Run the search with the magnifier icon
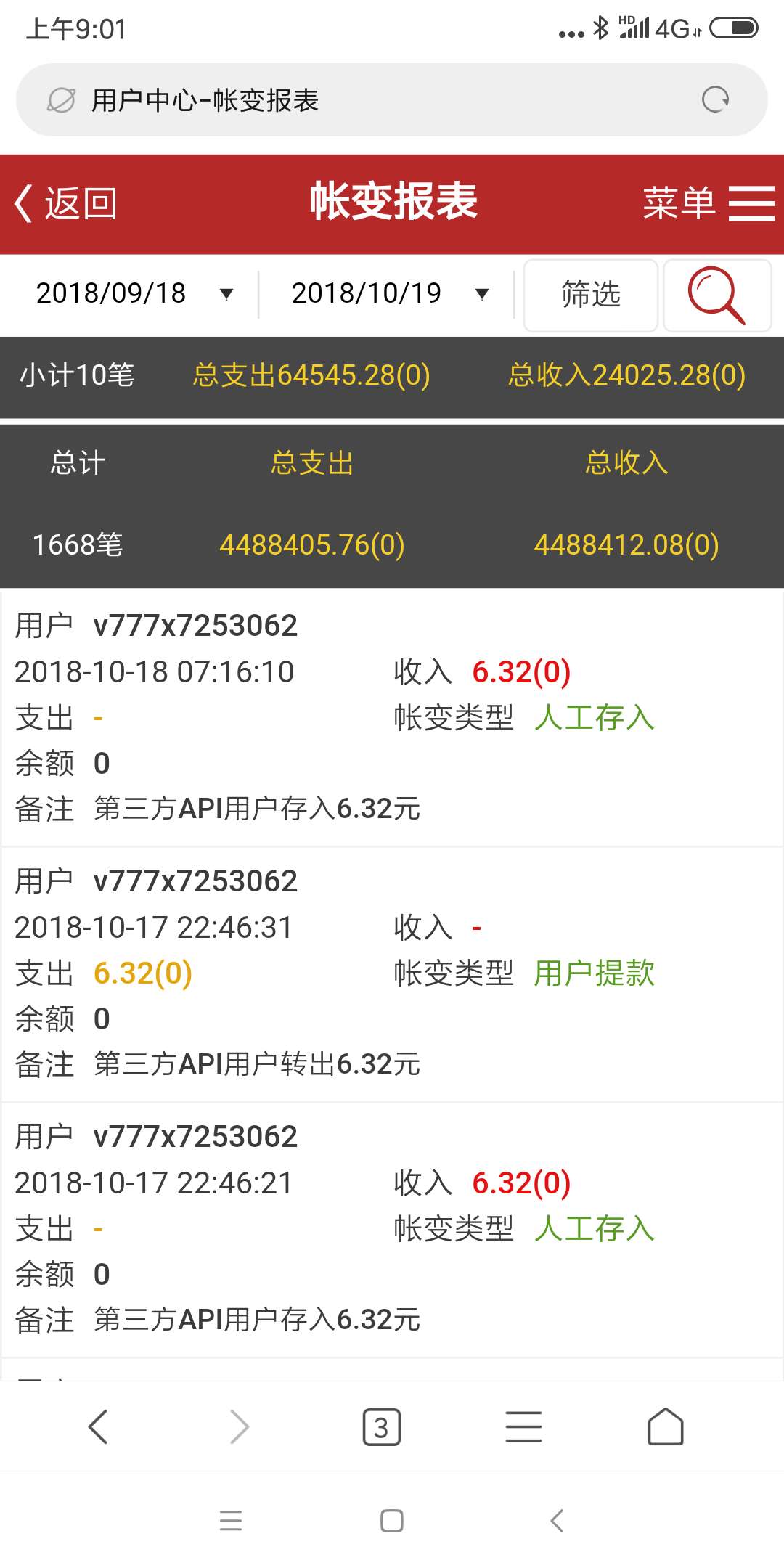Screen dimensions: 784x1568 click(716, 295)
